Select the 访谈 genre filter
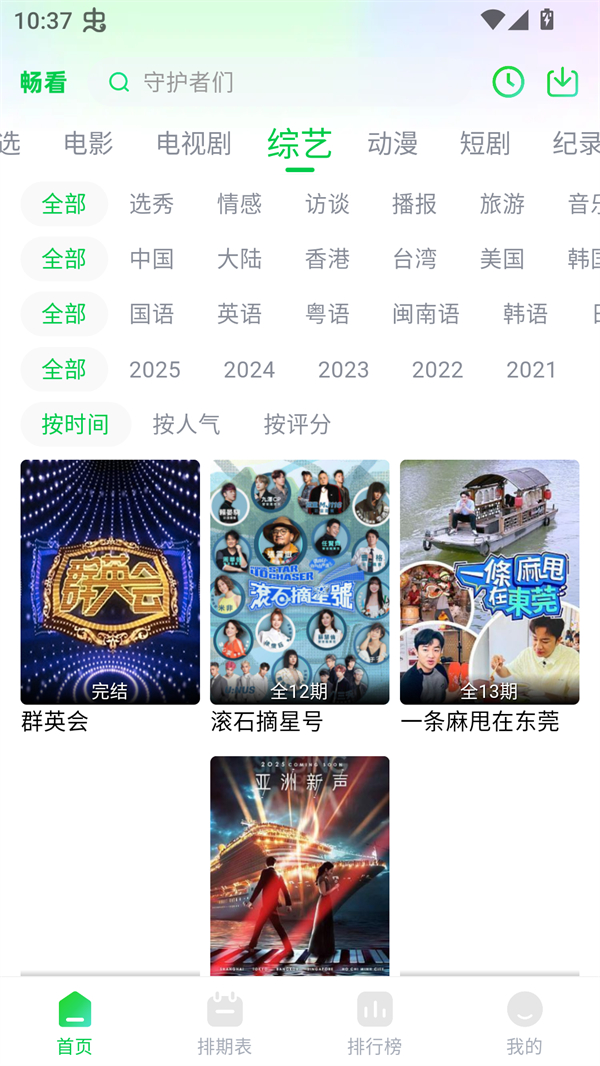 click(327, 204)
